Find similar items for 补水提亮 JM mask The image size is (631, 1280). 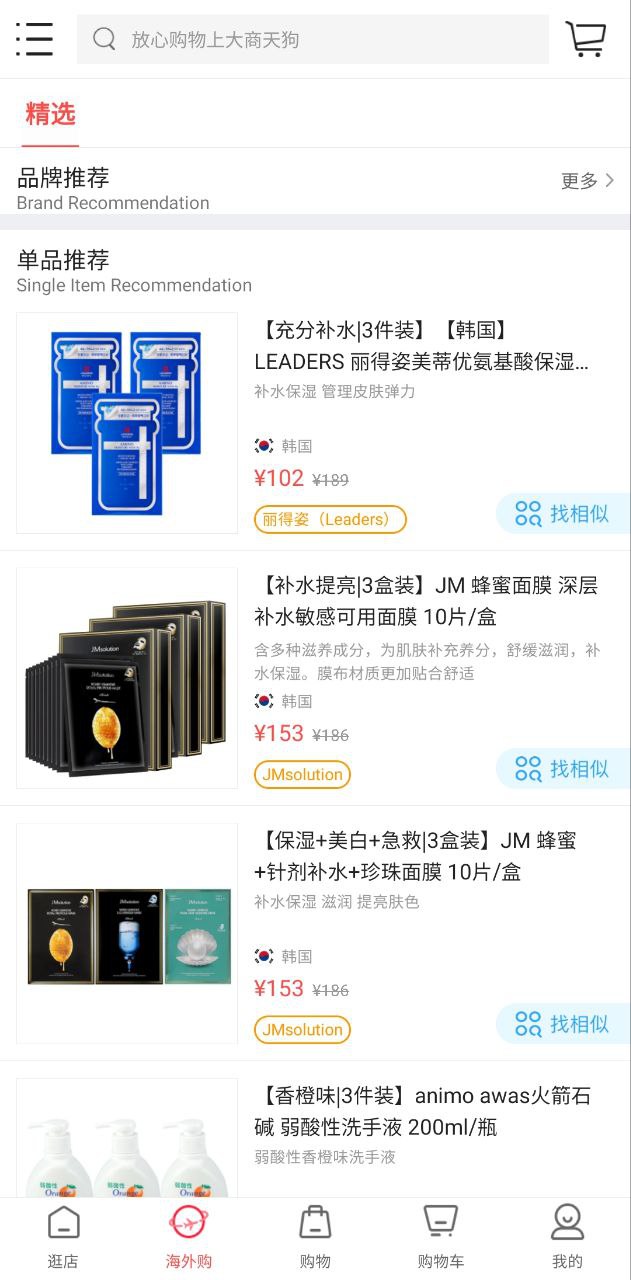[562, 769]
